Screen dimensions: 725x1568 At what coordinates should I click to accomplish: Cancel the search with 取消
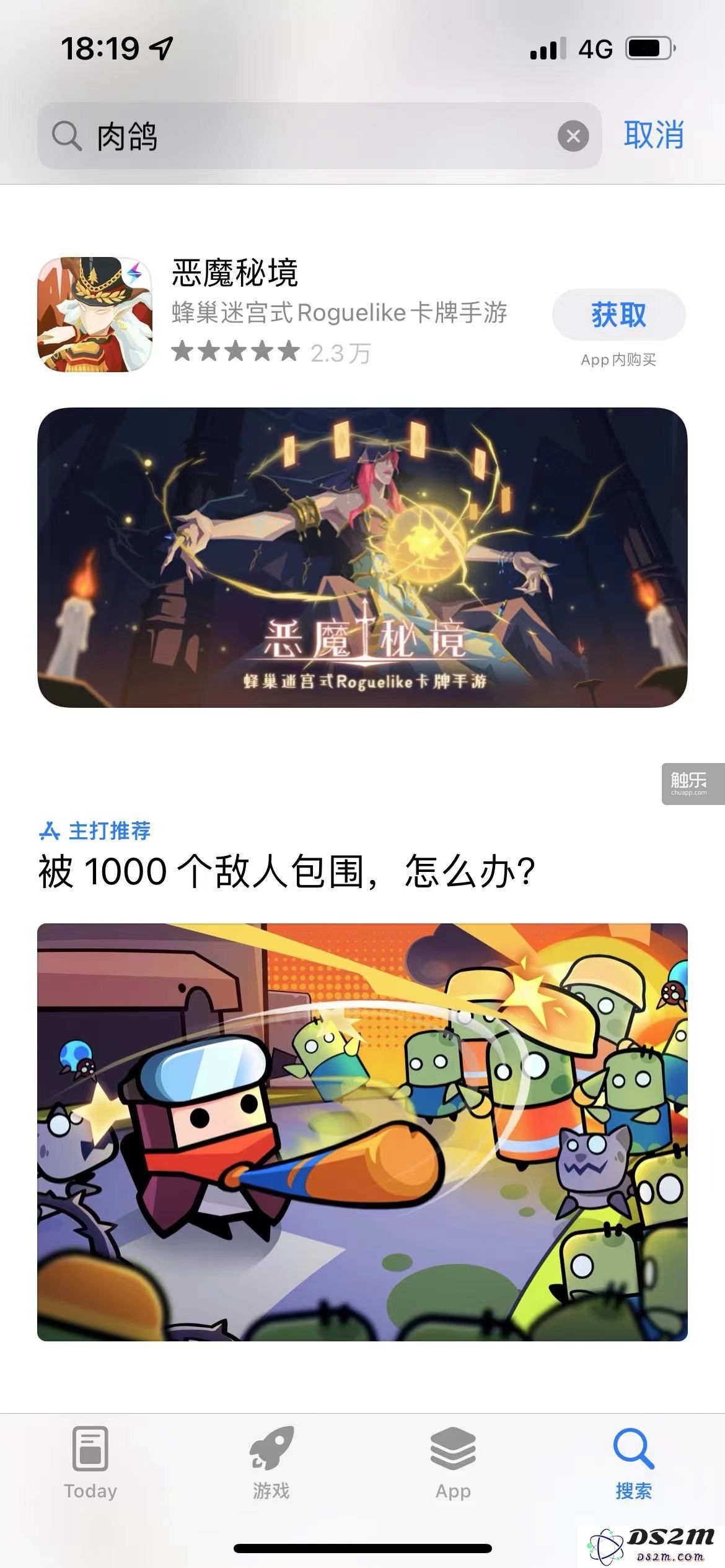[653, 134]
